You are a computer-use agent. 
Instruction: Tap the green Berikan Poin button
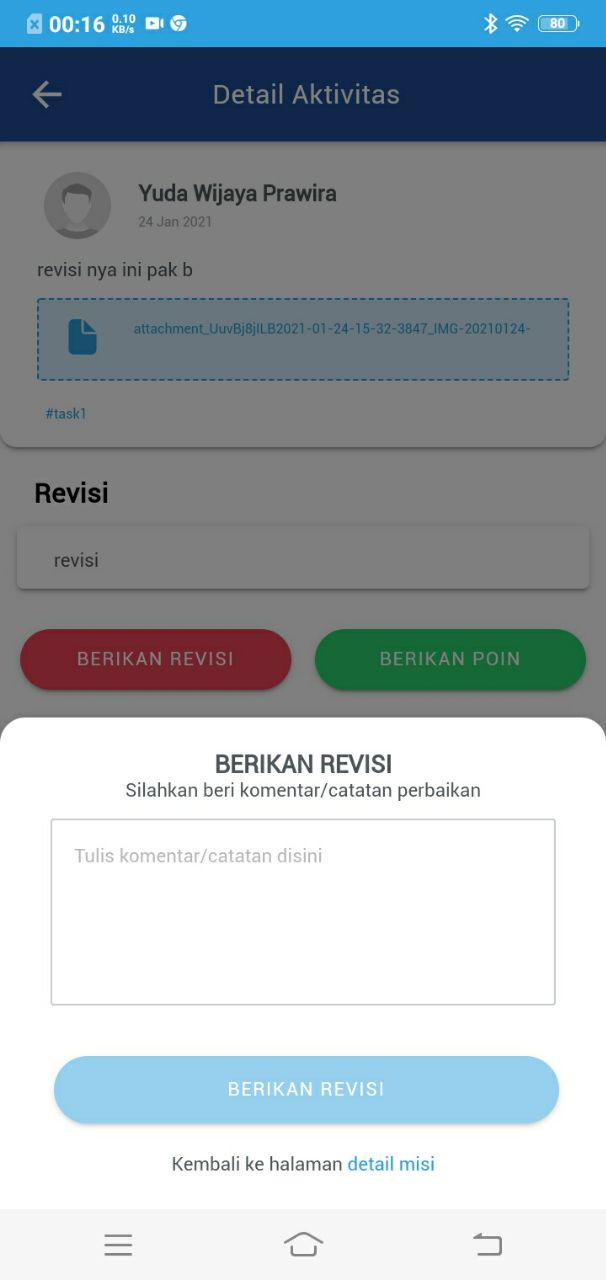point(450,659)
